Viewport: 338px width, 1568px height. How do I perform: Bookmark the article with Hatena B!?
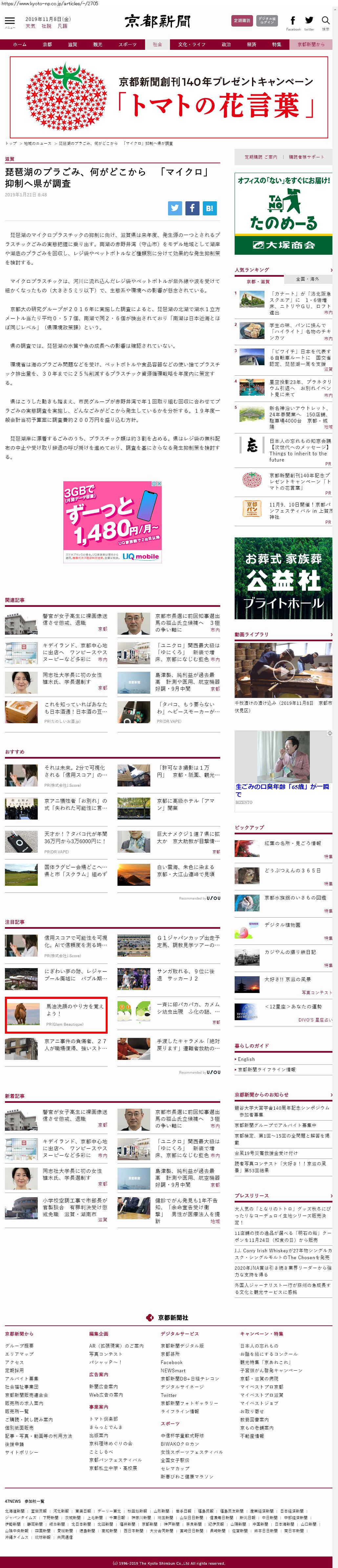pyautogui.click(x=209, y=208)
